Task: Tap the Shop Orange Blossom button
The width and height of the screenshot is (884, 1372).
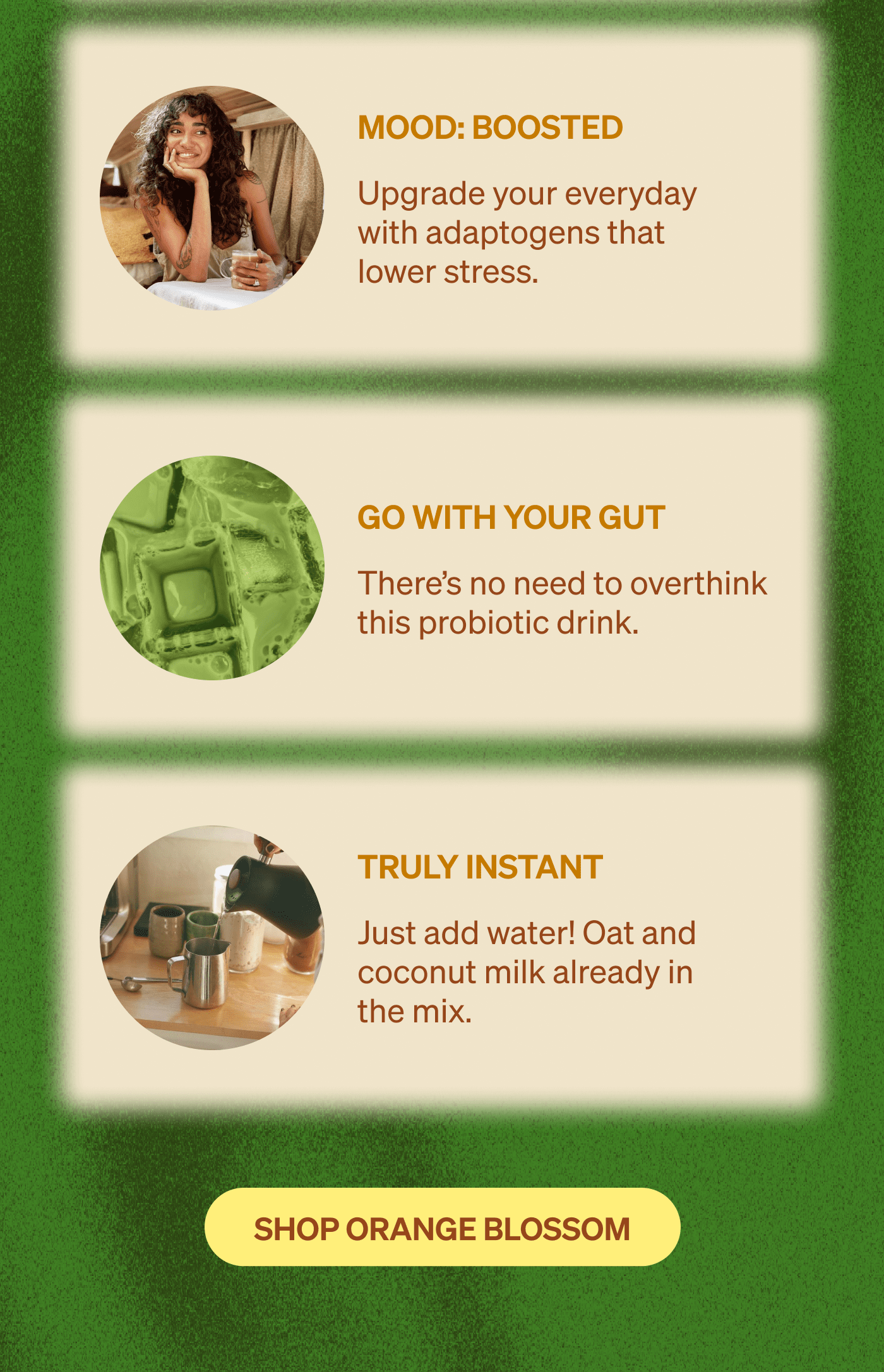Action: (442, 1227)
